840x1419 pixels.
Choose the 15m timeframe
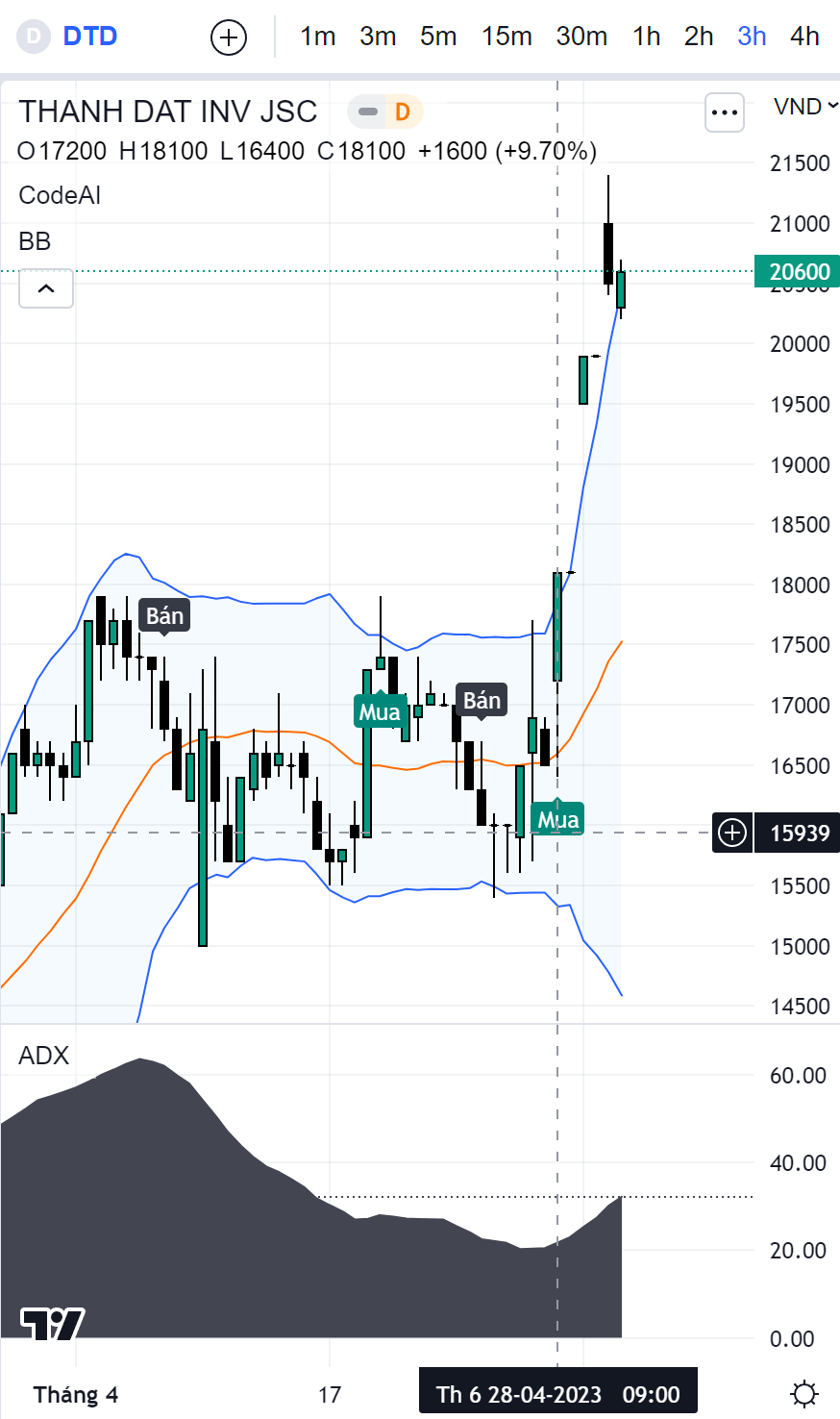[x=506, y=37]
